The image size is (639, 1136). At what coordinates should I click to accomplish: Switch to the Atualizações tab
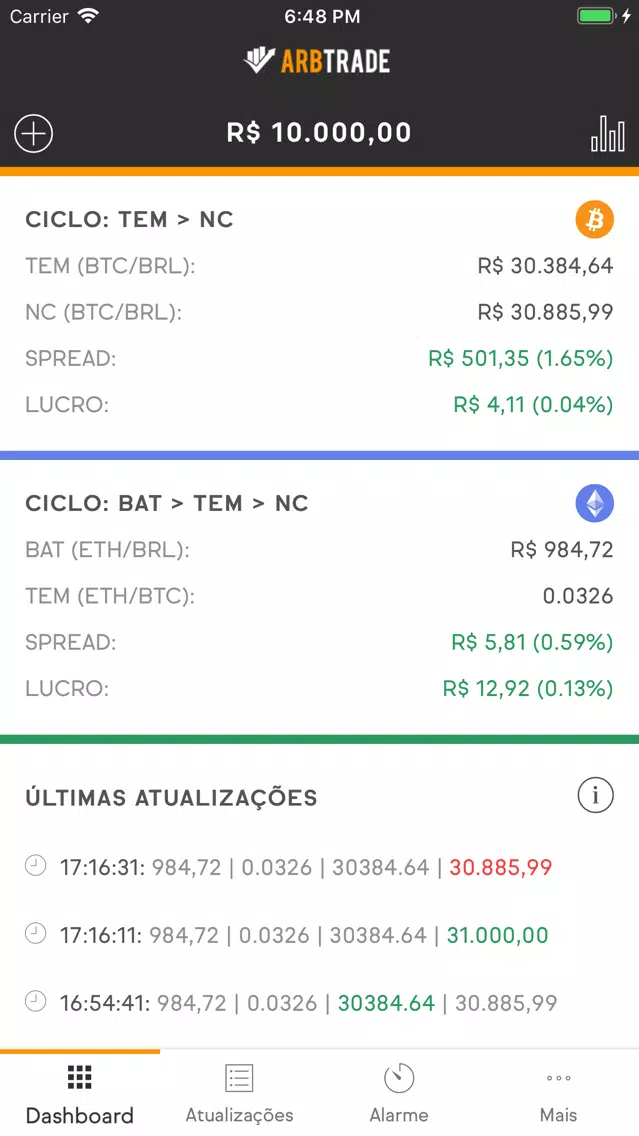239,1093
